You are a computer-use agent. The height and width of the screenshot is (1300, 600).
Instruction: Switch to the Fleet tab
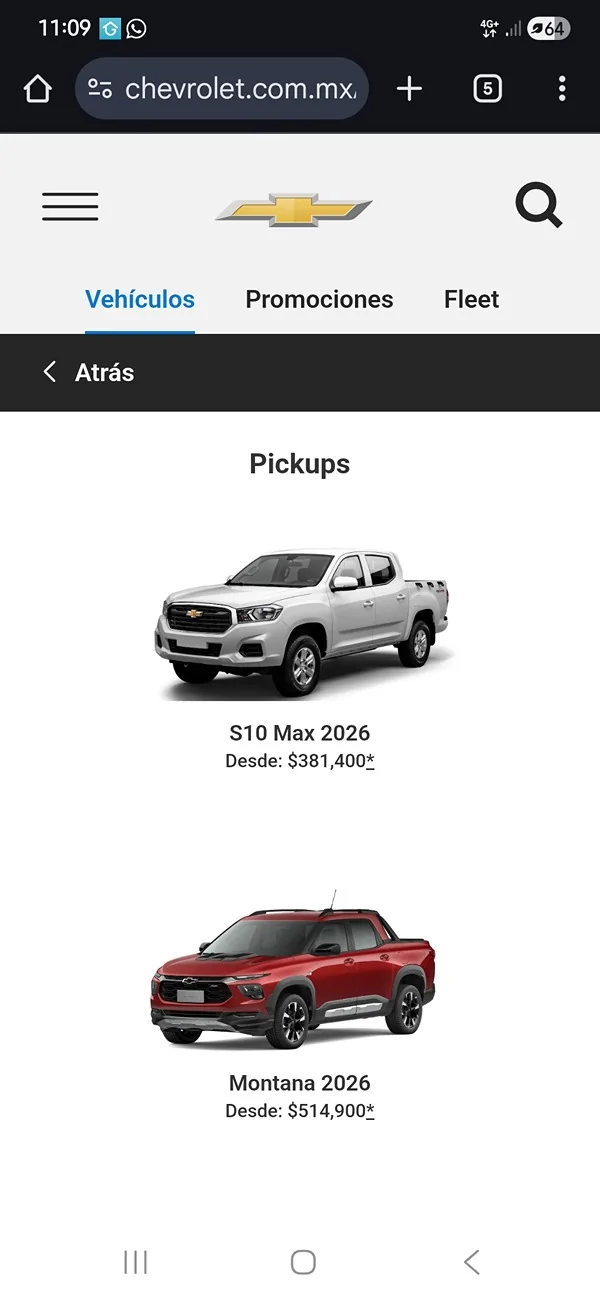(471, 299)
